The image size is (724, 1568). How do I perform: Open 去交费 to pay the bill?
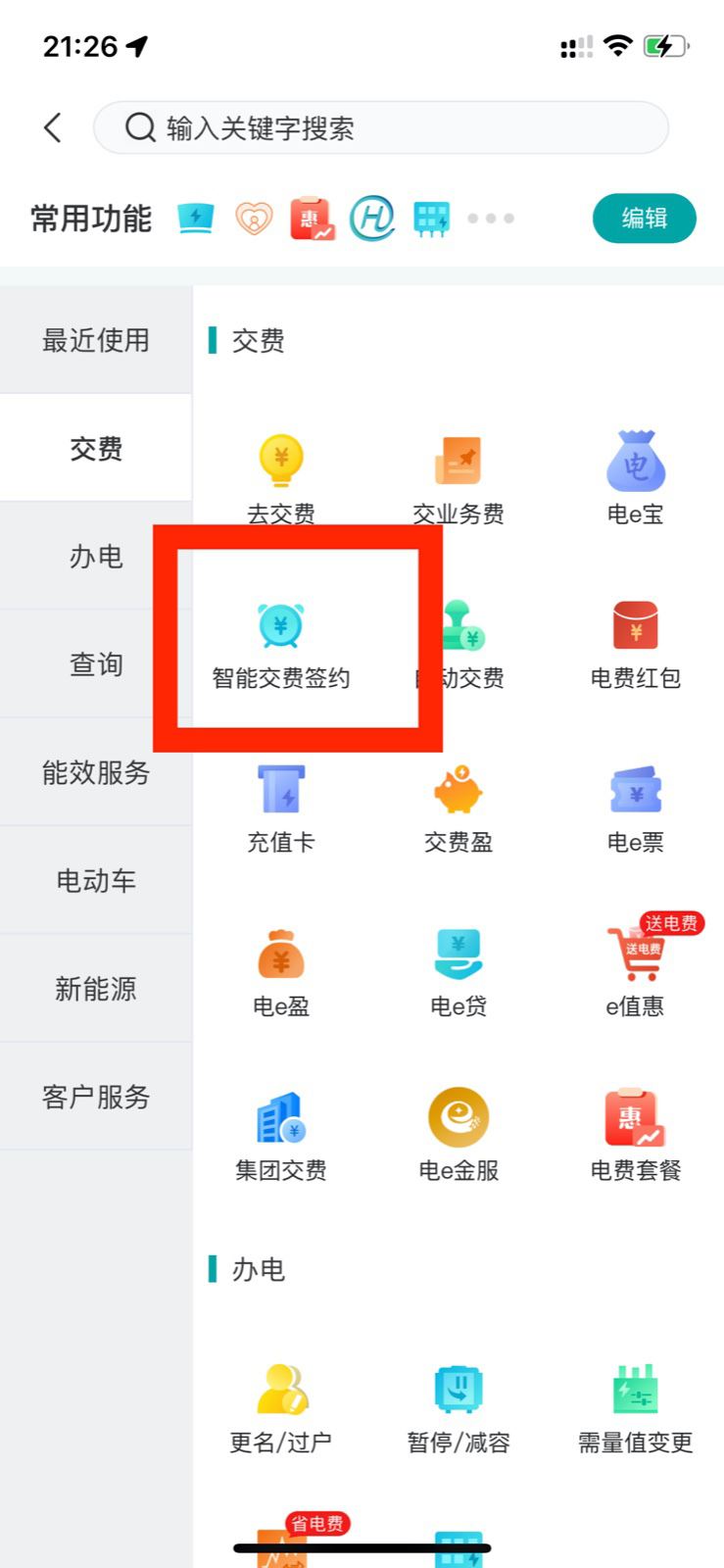pyautogui.click(x=281, y=475)
